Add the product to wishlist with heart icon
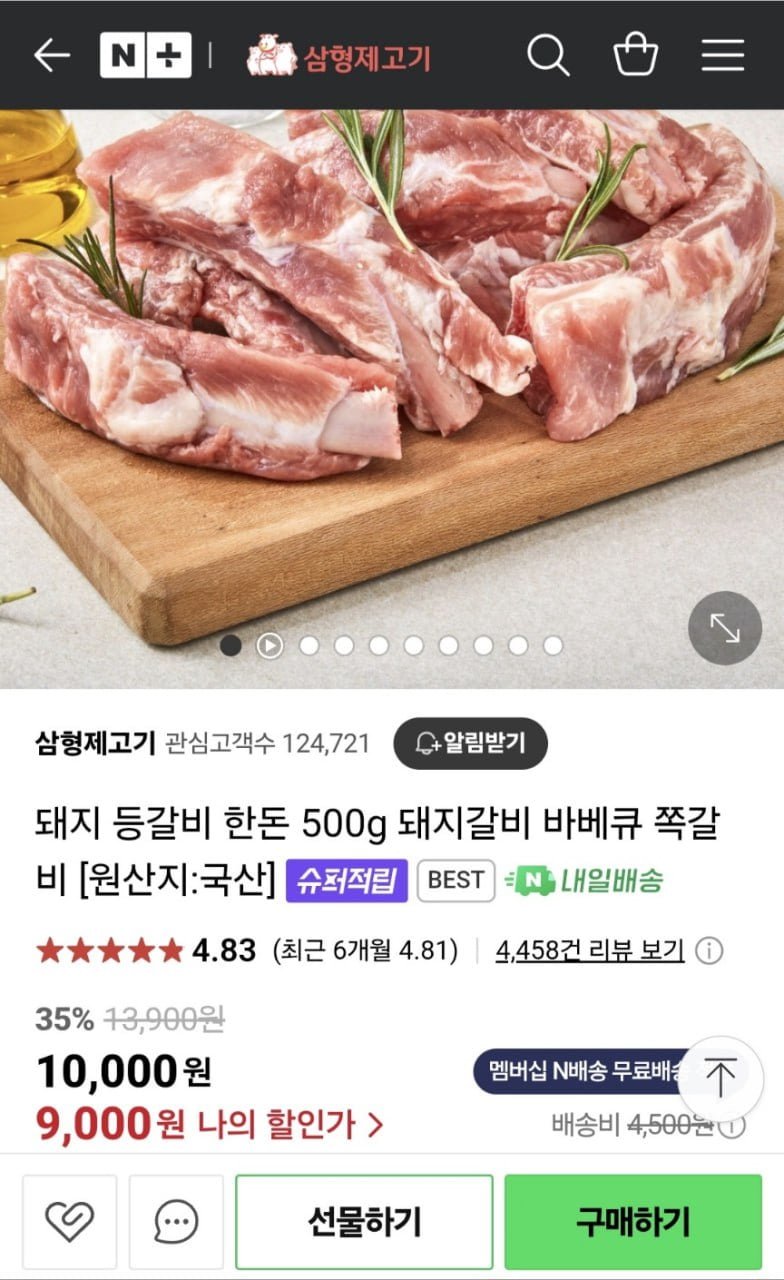This screenshot has height=1280, width=784. pyautogui.click(x=70, y=1221)
